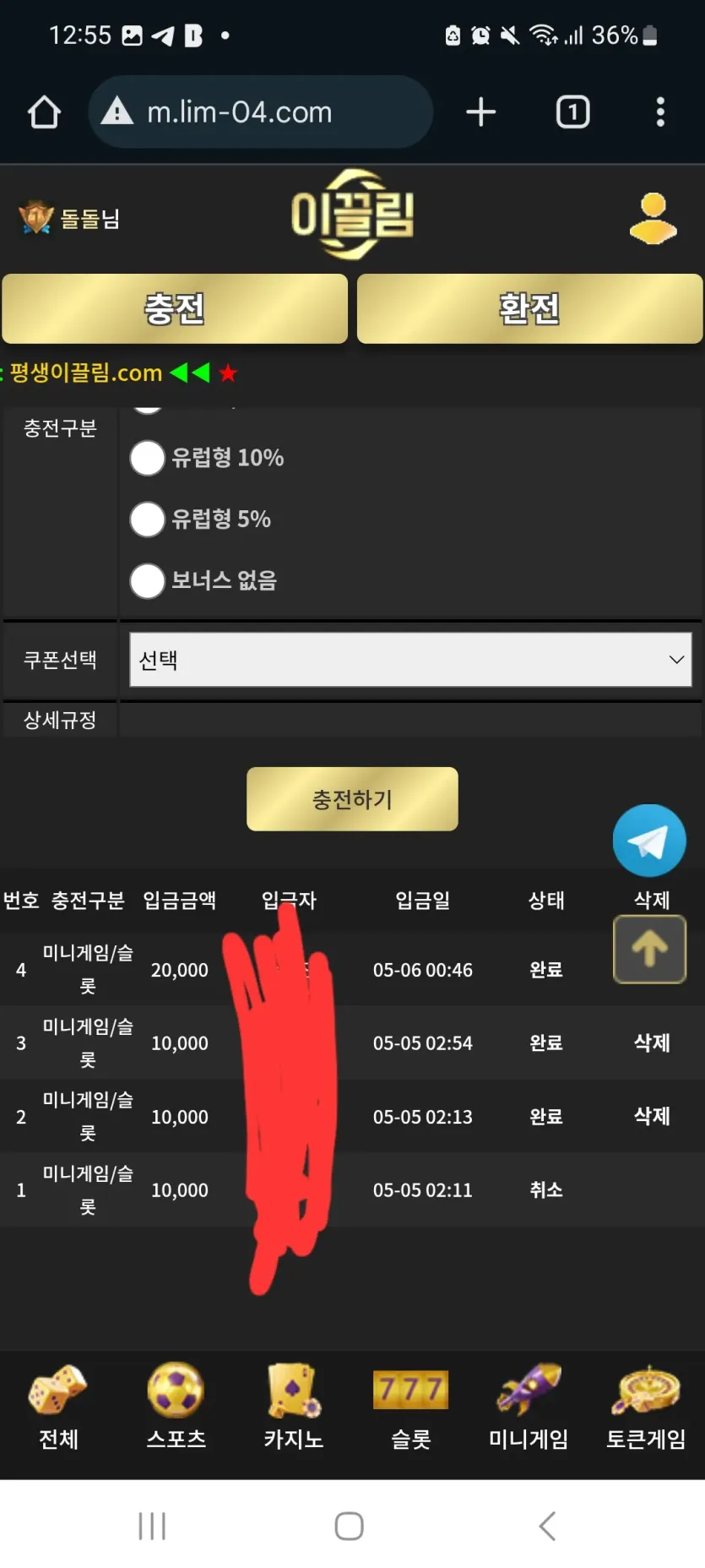Open a new browser tab
This screenshot has height=1568, width=705.
coord(481,112)
